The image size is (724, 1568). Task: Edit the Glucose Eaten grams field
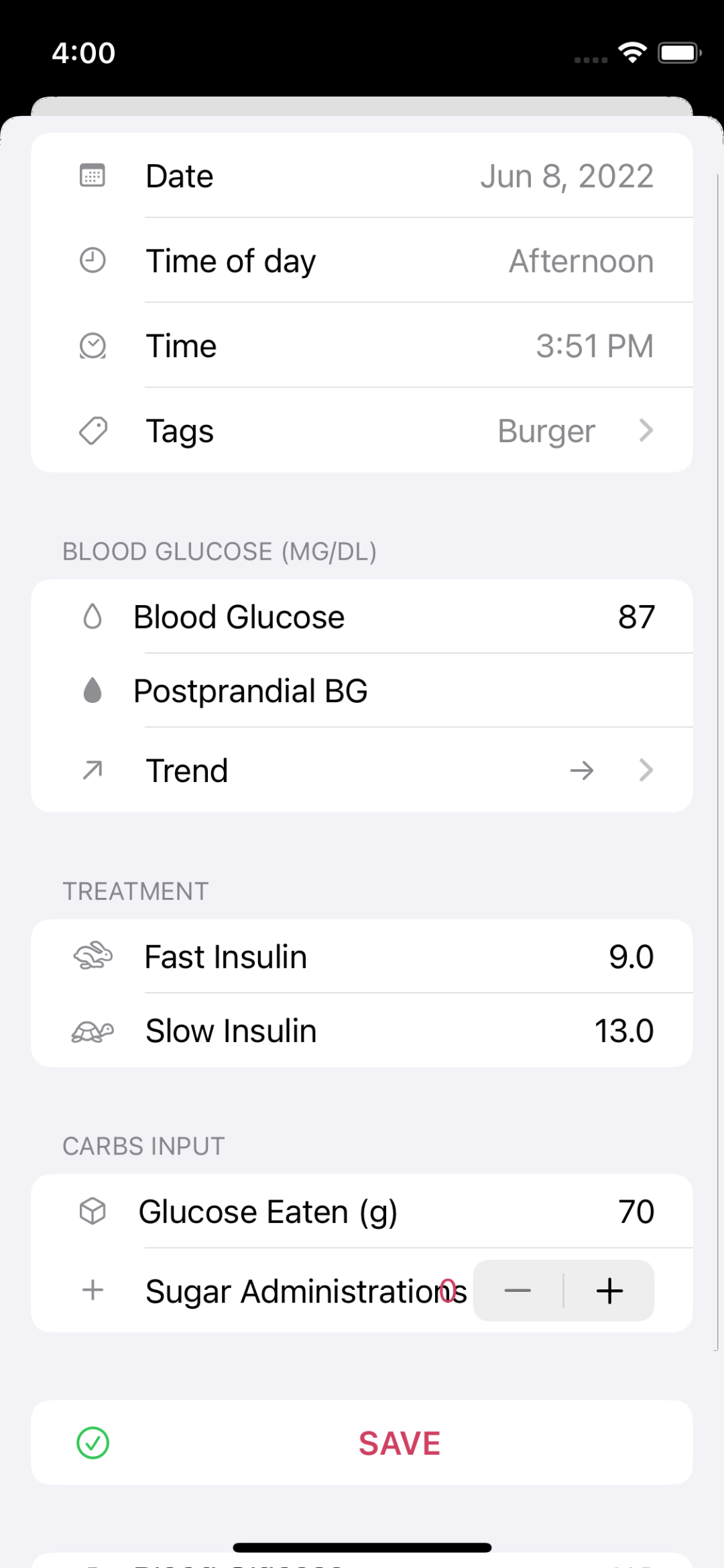point(636,1212)
